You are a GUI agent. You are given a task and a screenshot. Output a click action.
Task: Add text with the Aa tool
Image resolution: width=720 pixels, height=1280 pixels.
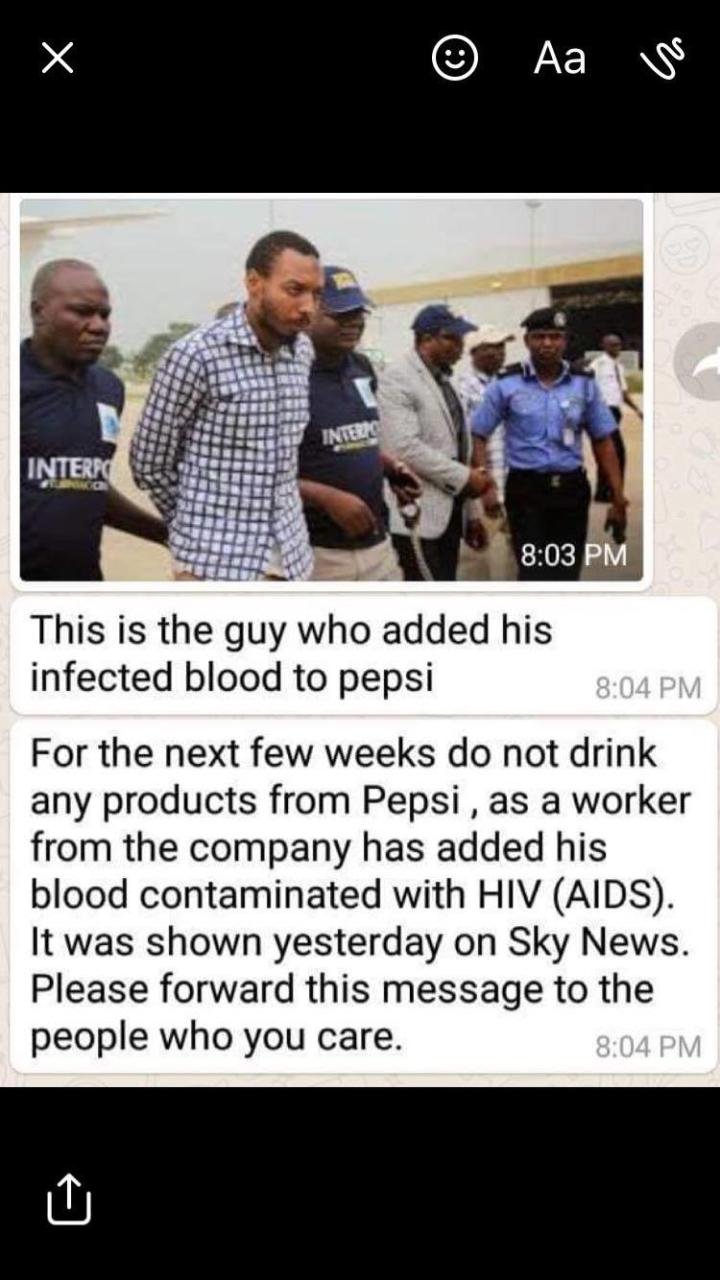pyautogui.click(x=560, y=58)
